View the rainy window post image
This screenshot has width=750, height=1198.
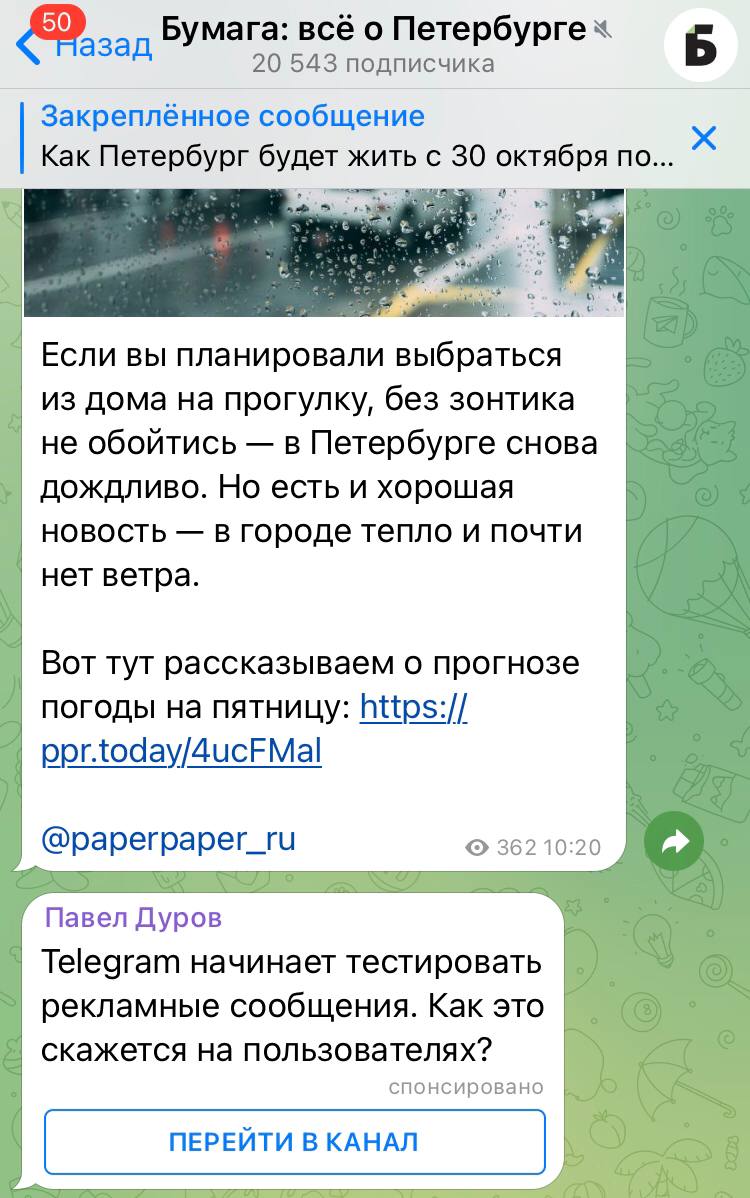[x=324, y=252]
